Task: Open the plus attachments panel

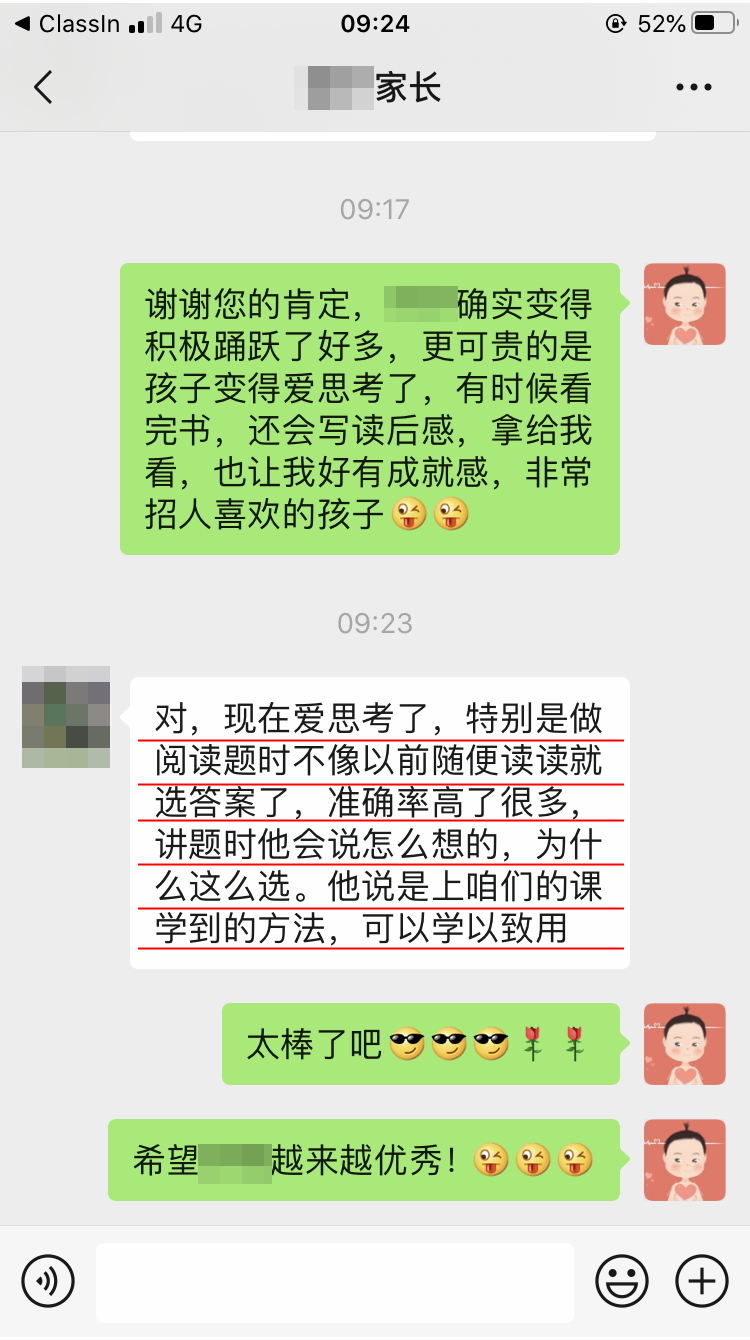Action: 702,1281
